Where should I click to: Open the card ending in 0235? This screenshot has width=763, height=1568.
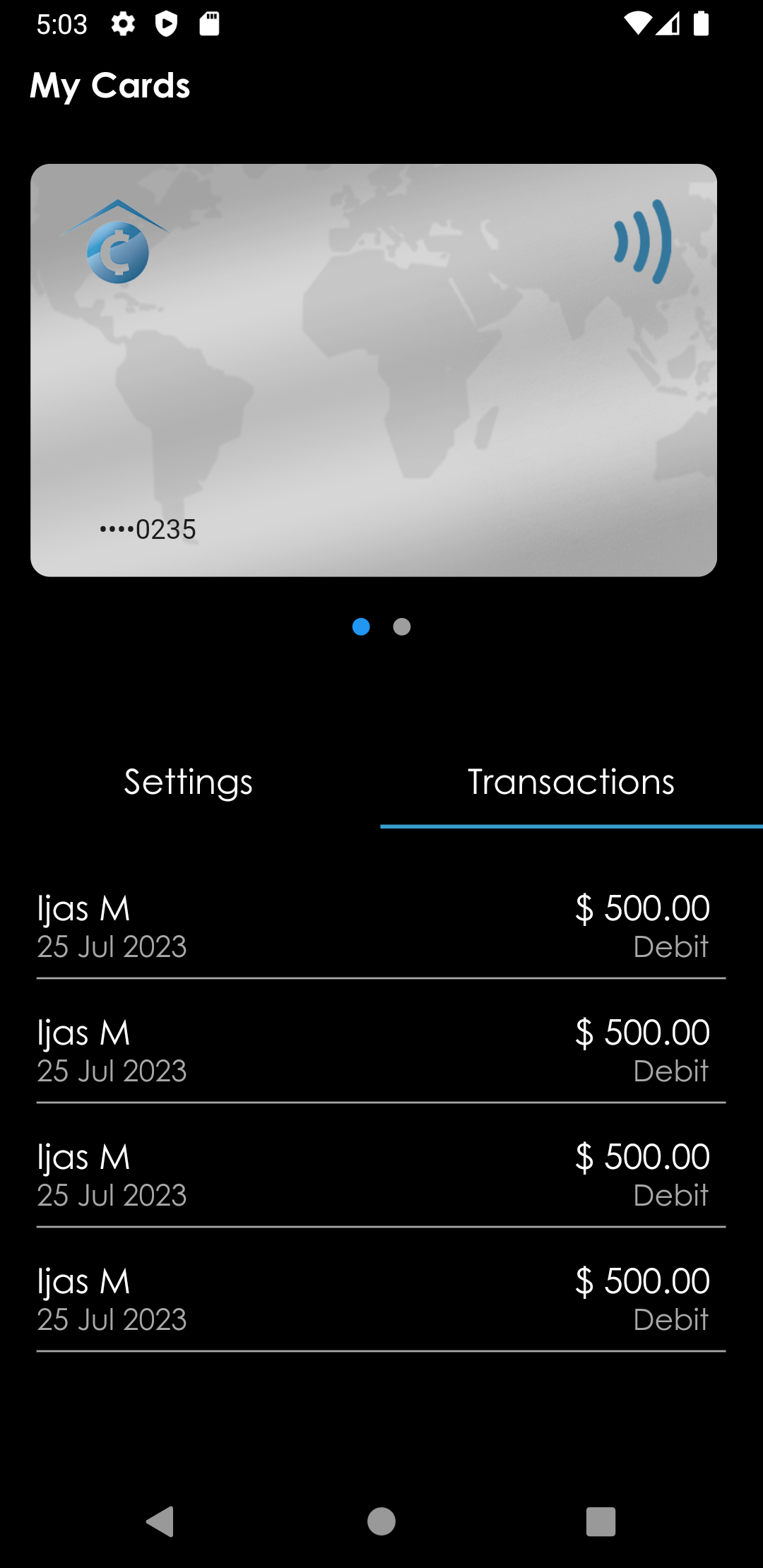pyautogui.click(x=374, y=370)
